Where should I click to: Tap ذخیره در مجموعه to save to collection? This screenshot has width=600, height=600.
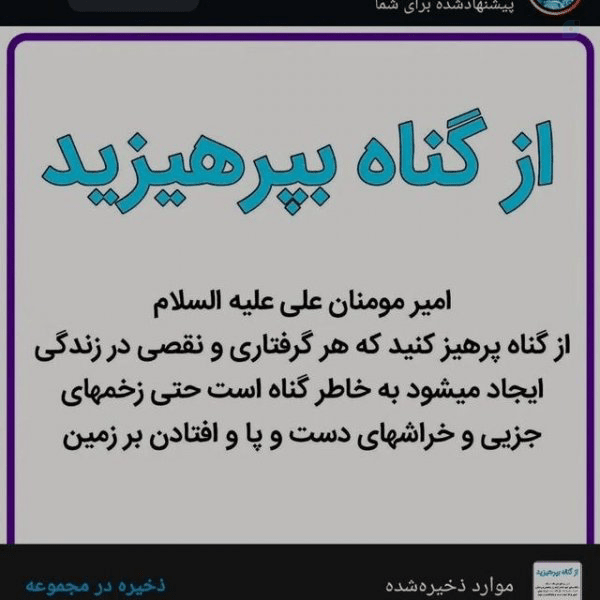(x=95, y=585)
